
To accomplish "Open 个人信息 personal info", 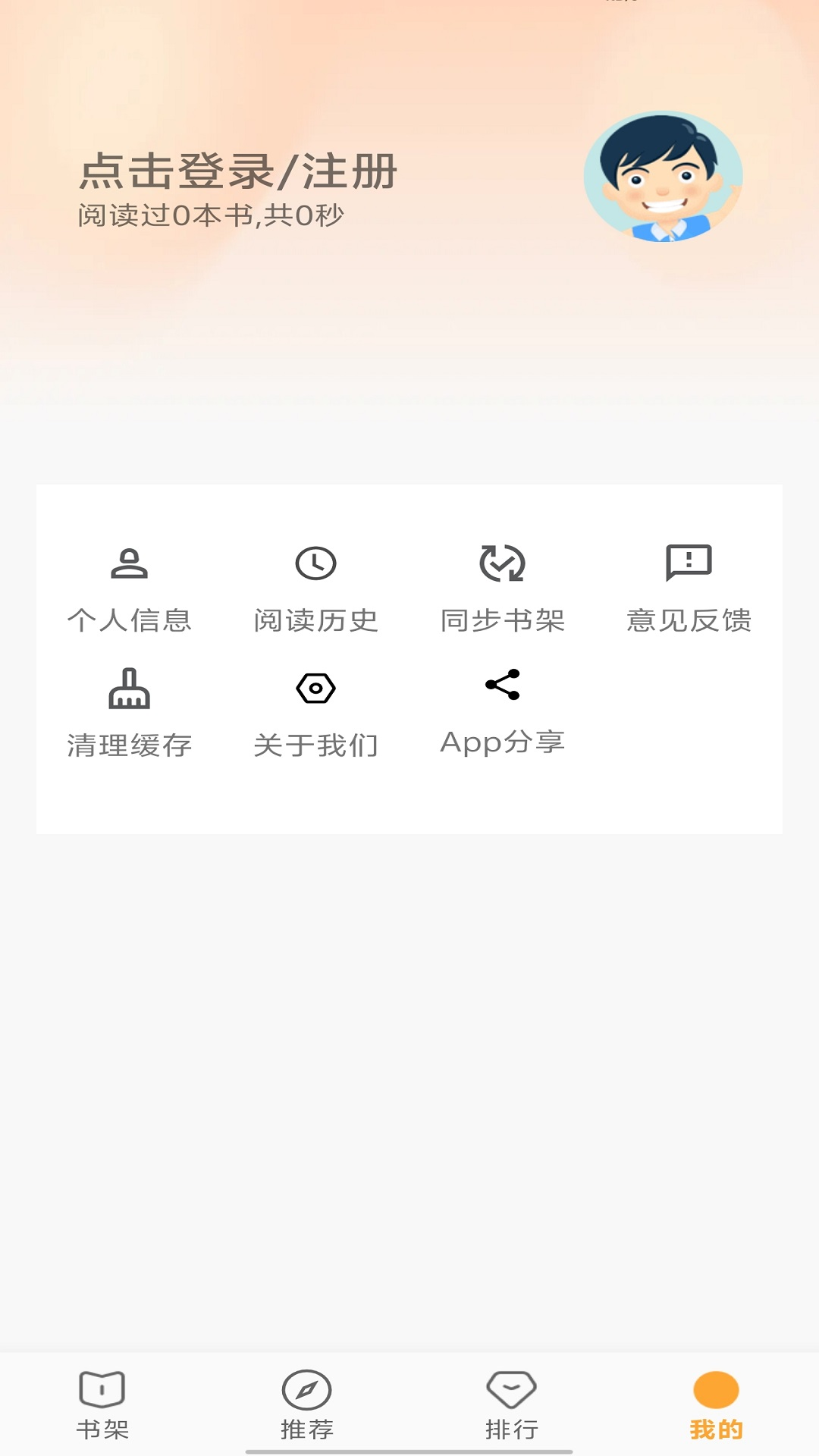I will click(x=129, y=589).
